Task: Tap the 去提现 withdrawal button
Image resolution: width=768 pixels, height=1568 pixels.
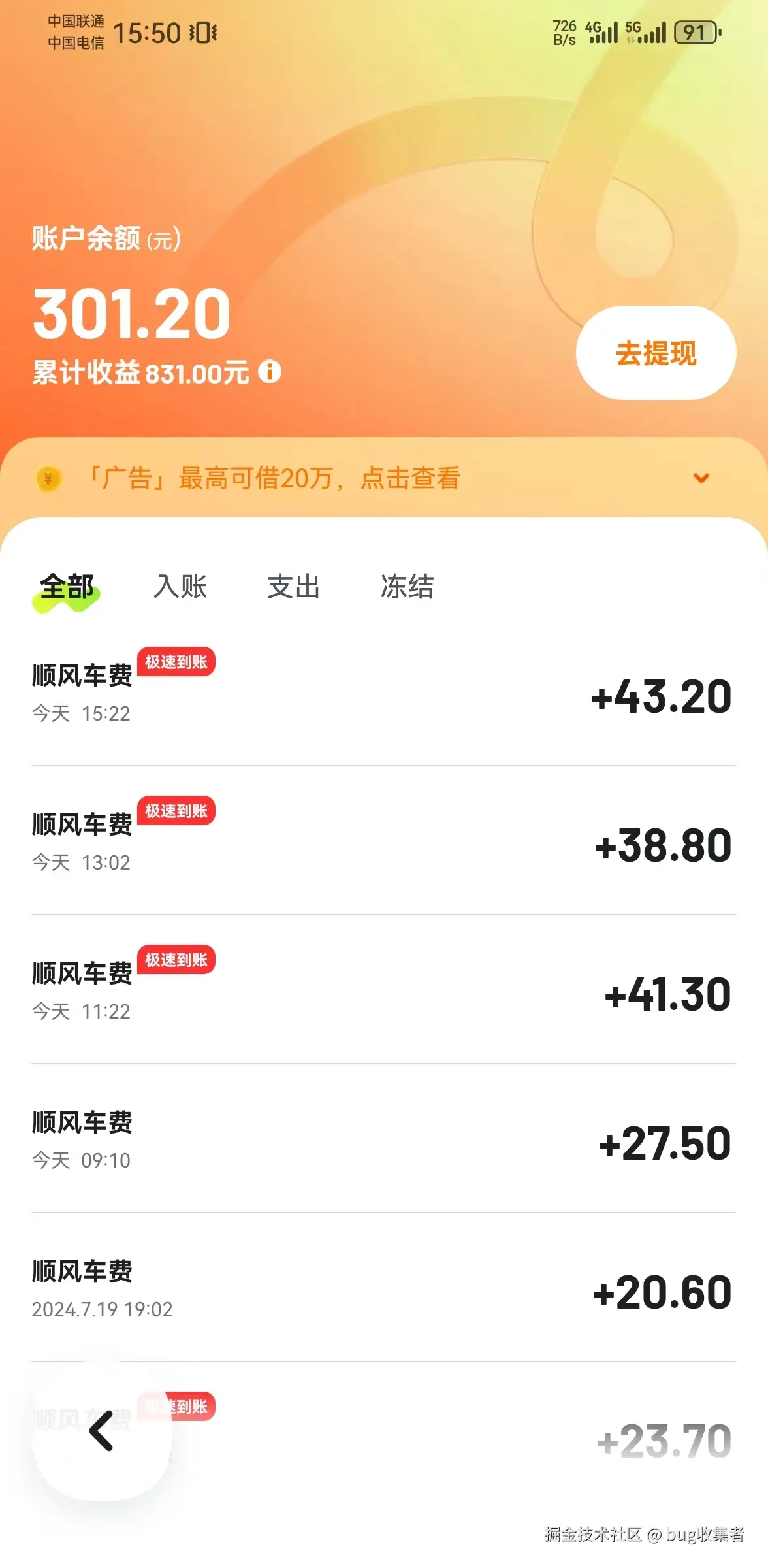Action: pyautogui.click(x=656, y=352)
